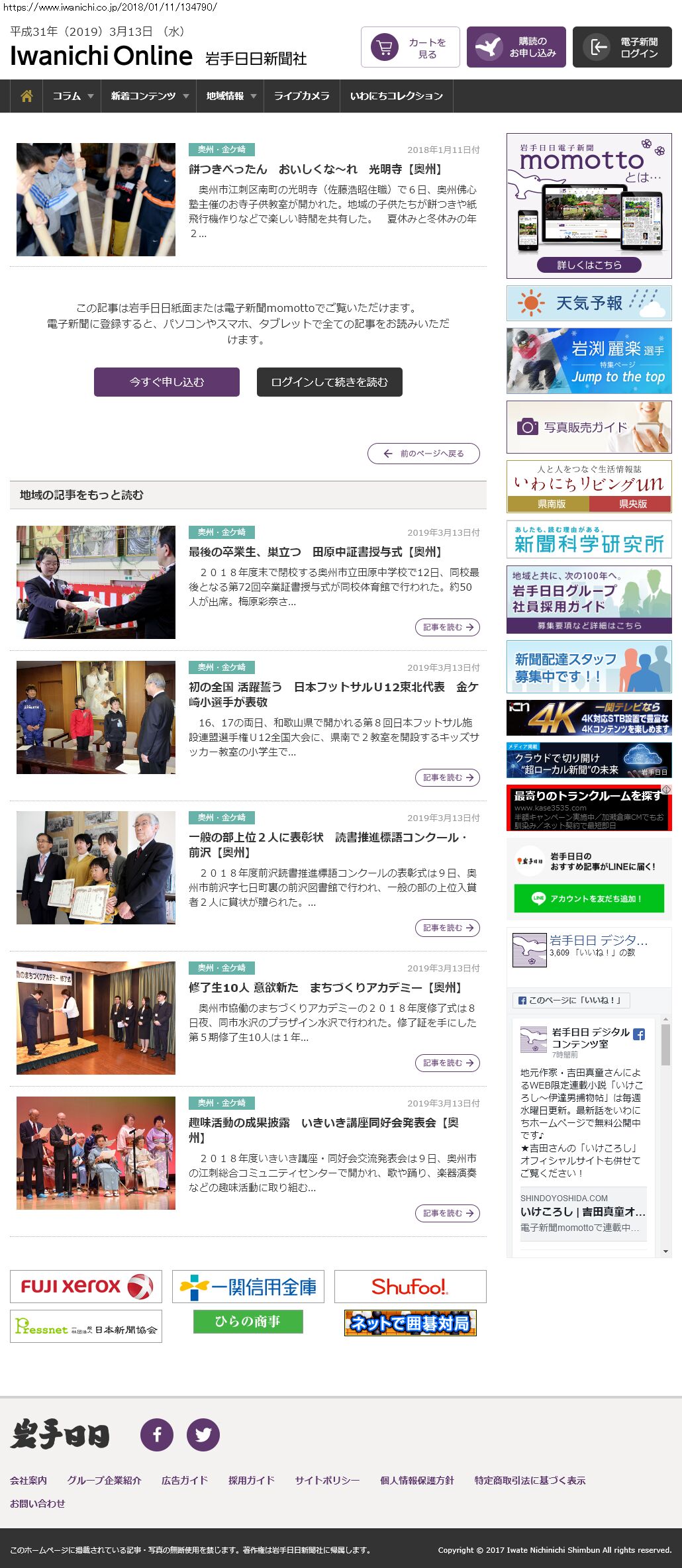Return via 前のページへ戻る
682x1568 pixels.
[x=424, y=454]
